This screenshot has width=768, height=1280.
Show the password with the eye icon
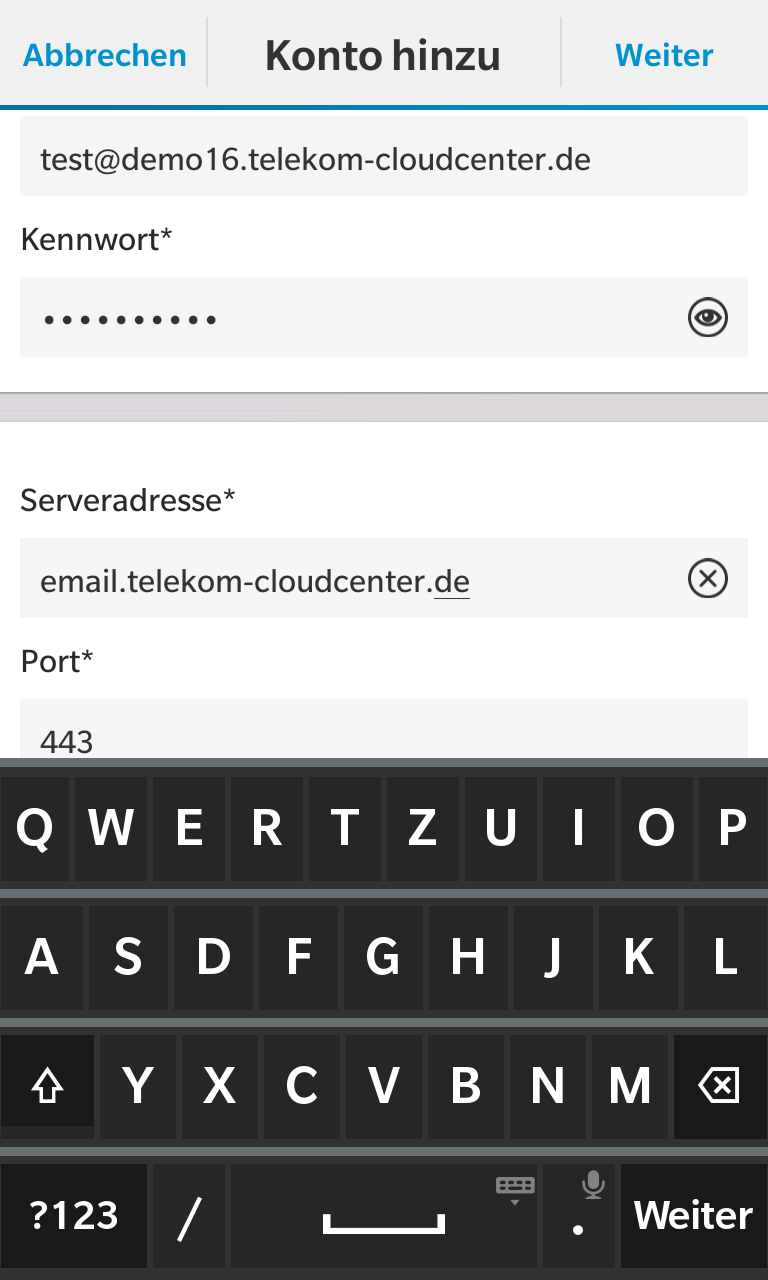pos(708,318)
